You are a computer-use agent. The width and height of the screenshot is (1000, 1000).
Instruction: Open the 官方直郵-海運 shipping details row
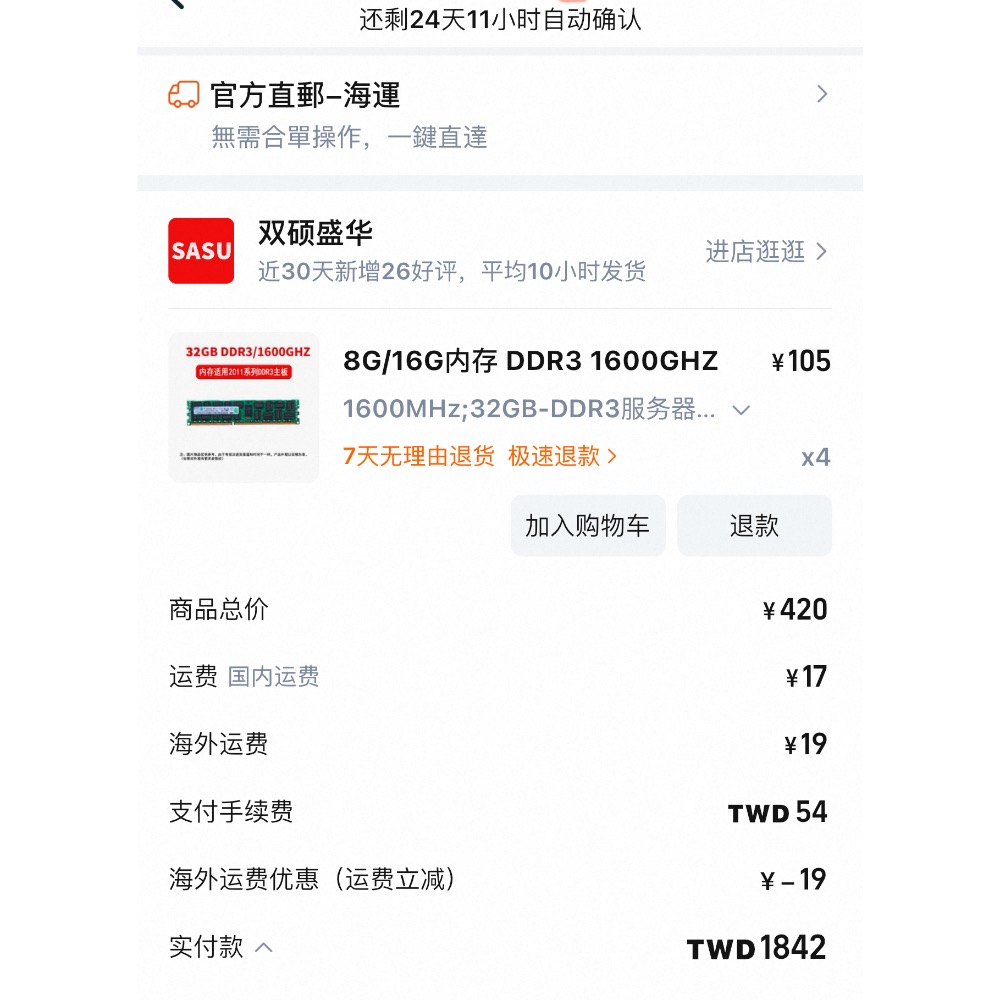coord(498,114)
